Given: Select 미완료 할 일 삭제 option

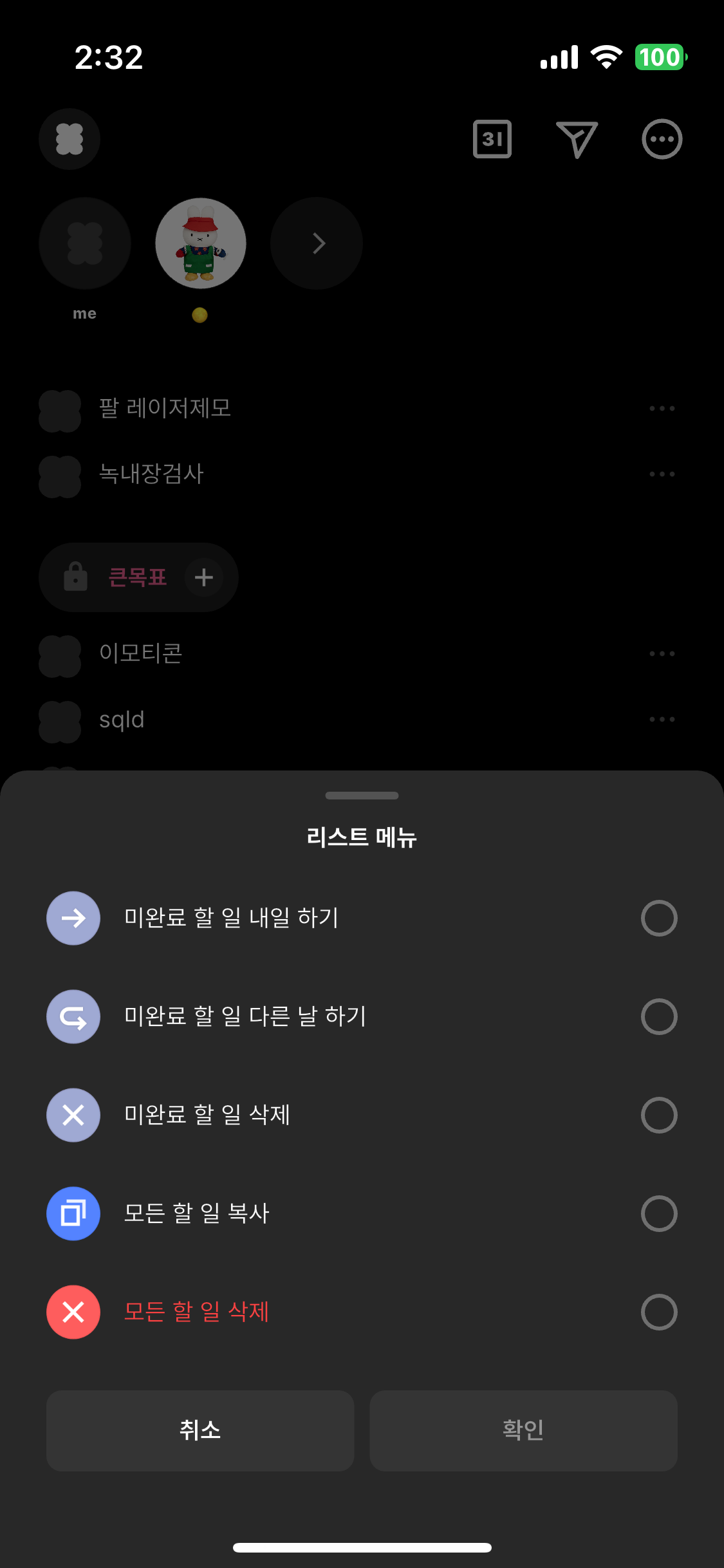Looking at the screenshot, I should (658, 1115).
